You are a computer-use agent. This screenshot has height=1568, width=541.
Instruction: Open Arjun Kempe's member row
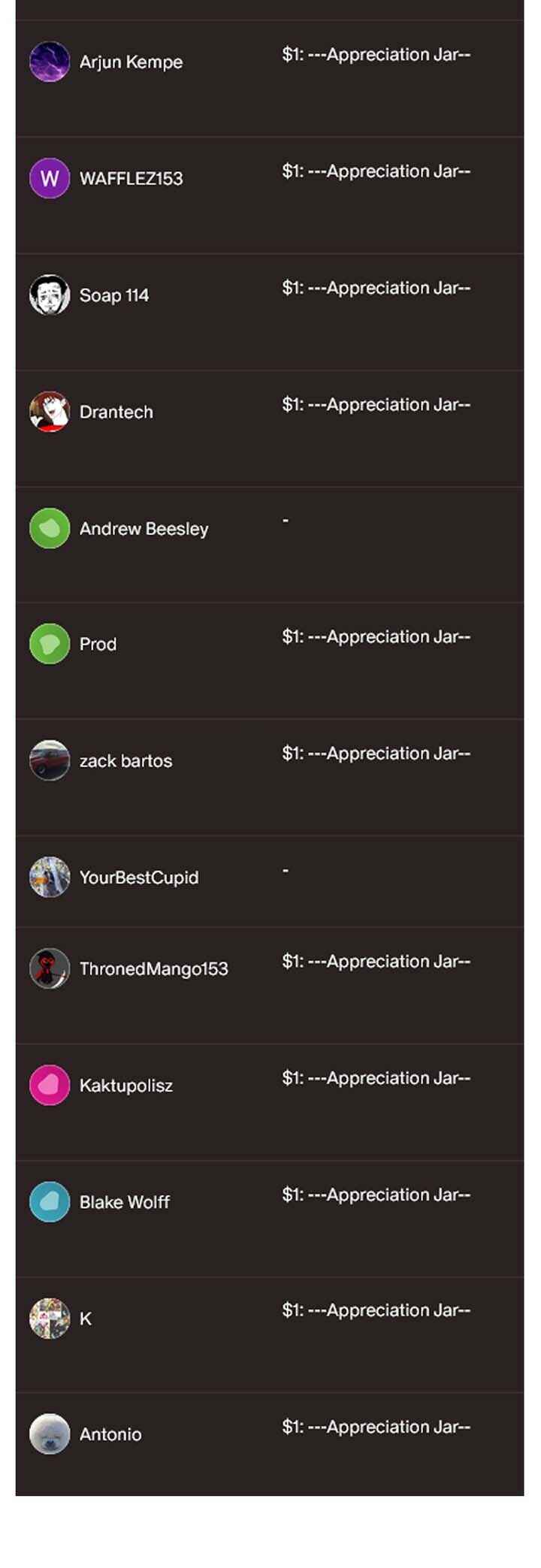pyautogui.click(x=131, y=62)
